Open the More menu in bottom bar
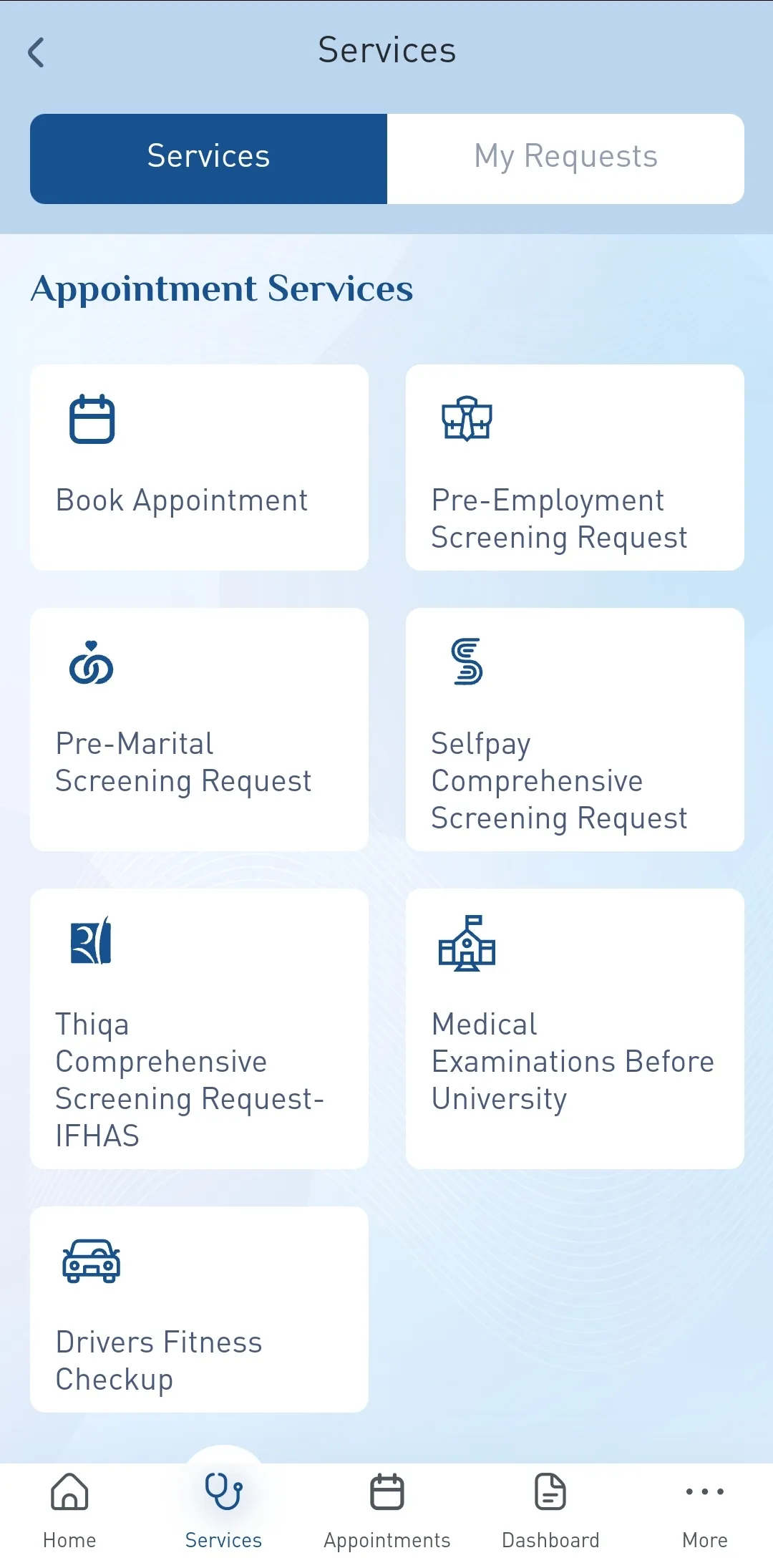The height and width of the screenshot is (1568, 773). pyautogui.click(x=705, y=1509)
